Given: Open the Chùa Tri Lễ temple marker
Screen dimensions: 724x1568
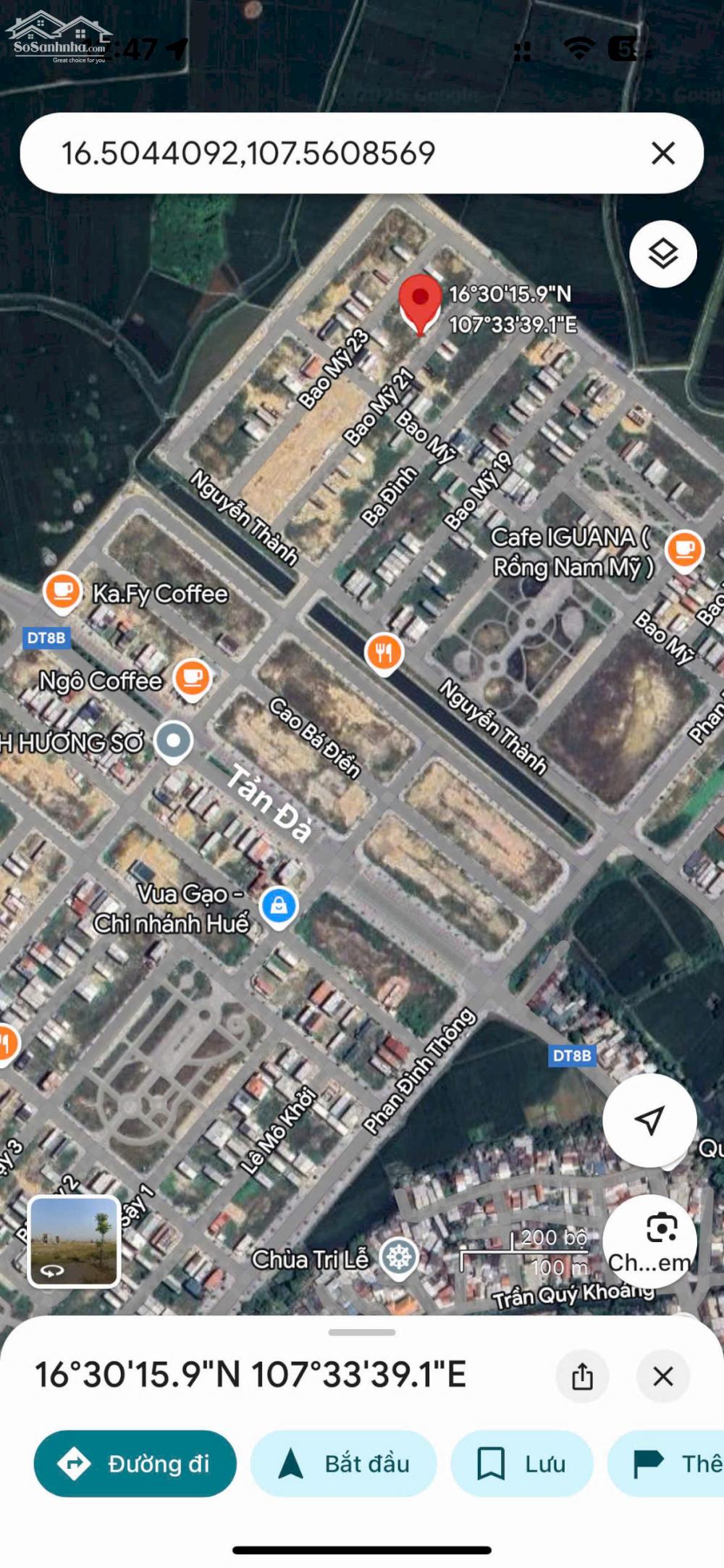Looking at the screenshot, I should click(x=399, y=1257).
